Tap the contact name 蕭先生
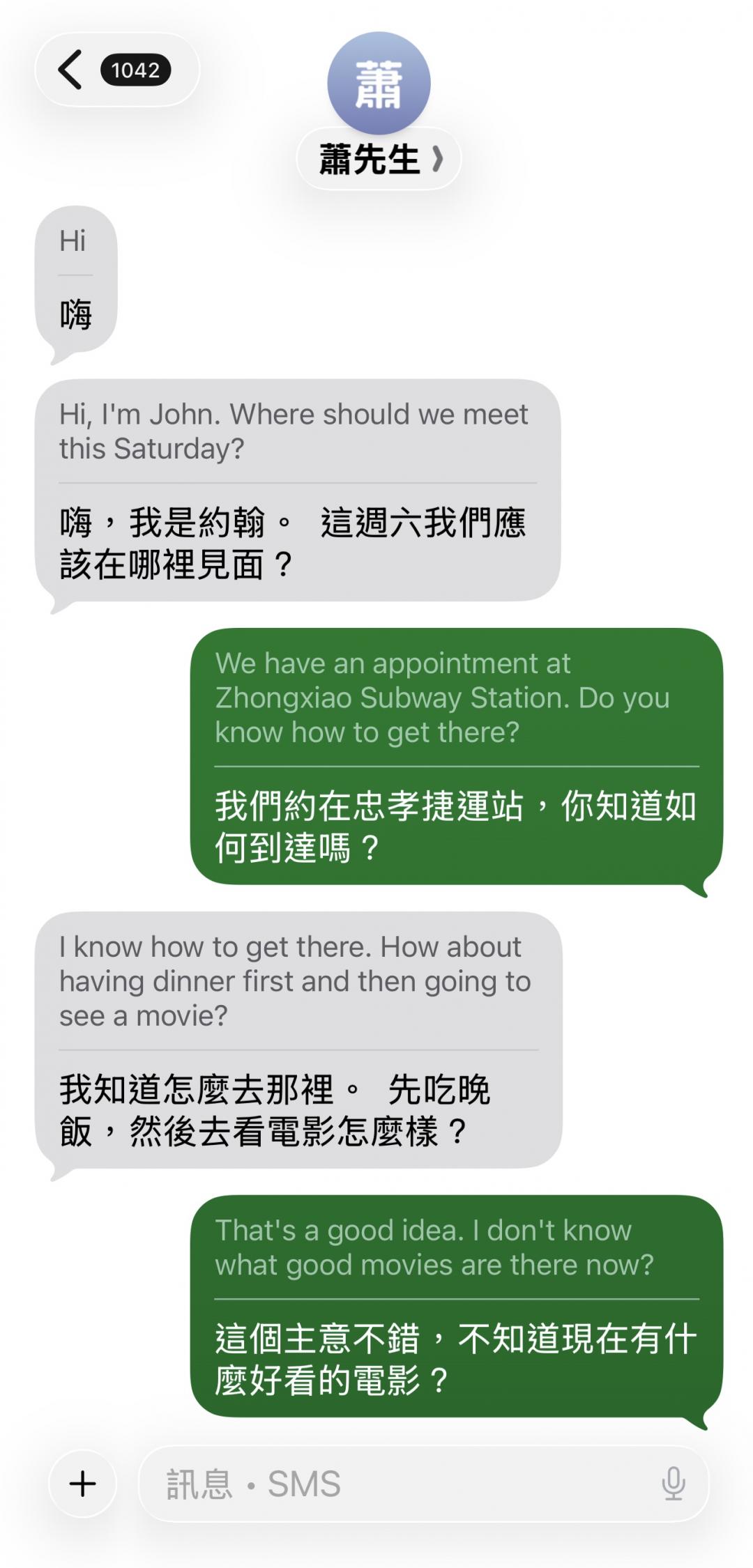 click(x=370, y=158)
